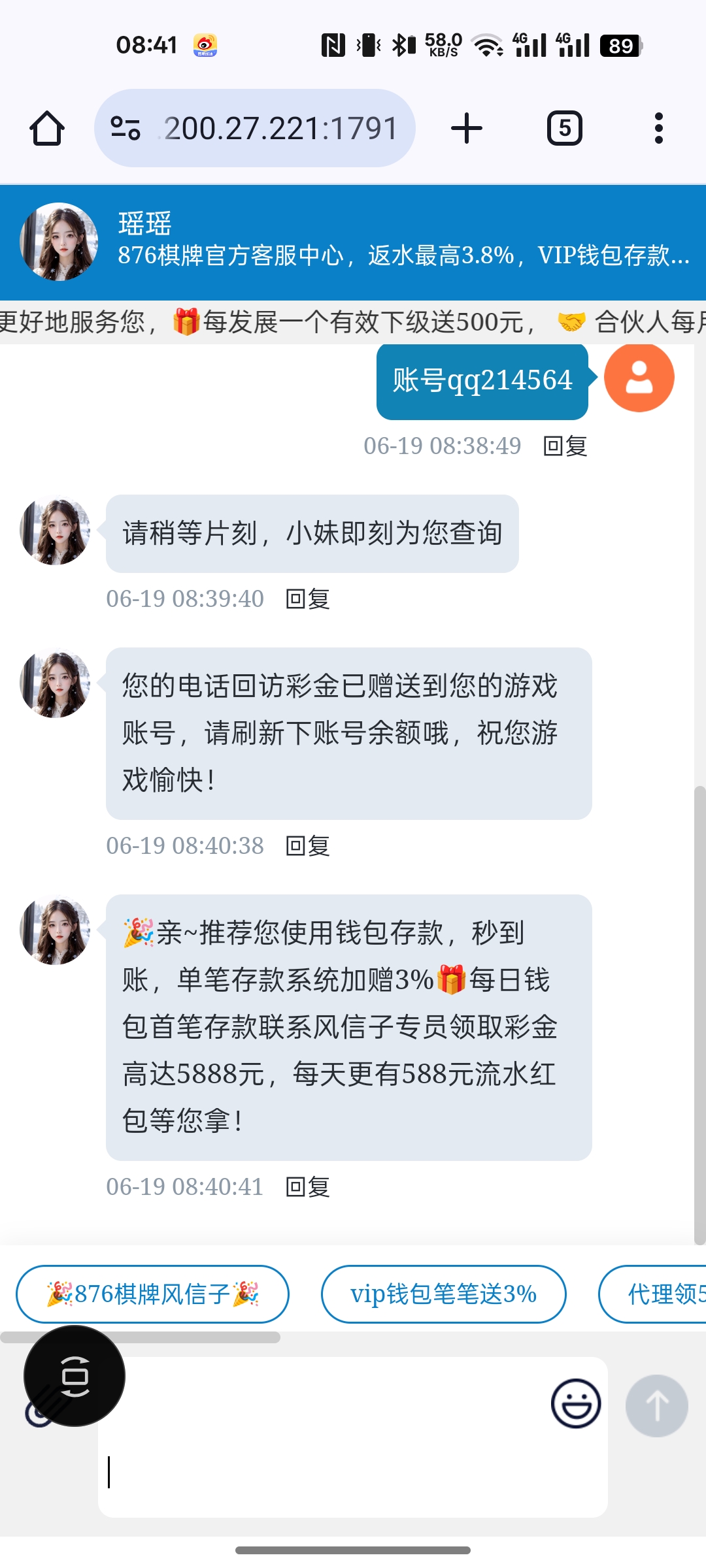Reply to the message sent at 08:38:49
The image size is (706, 1568).
click(565, 446)
